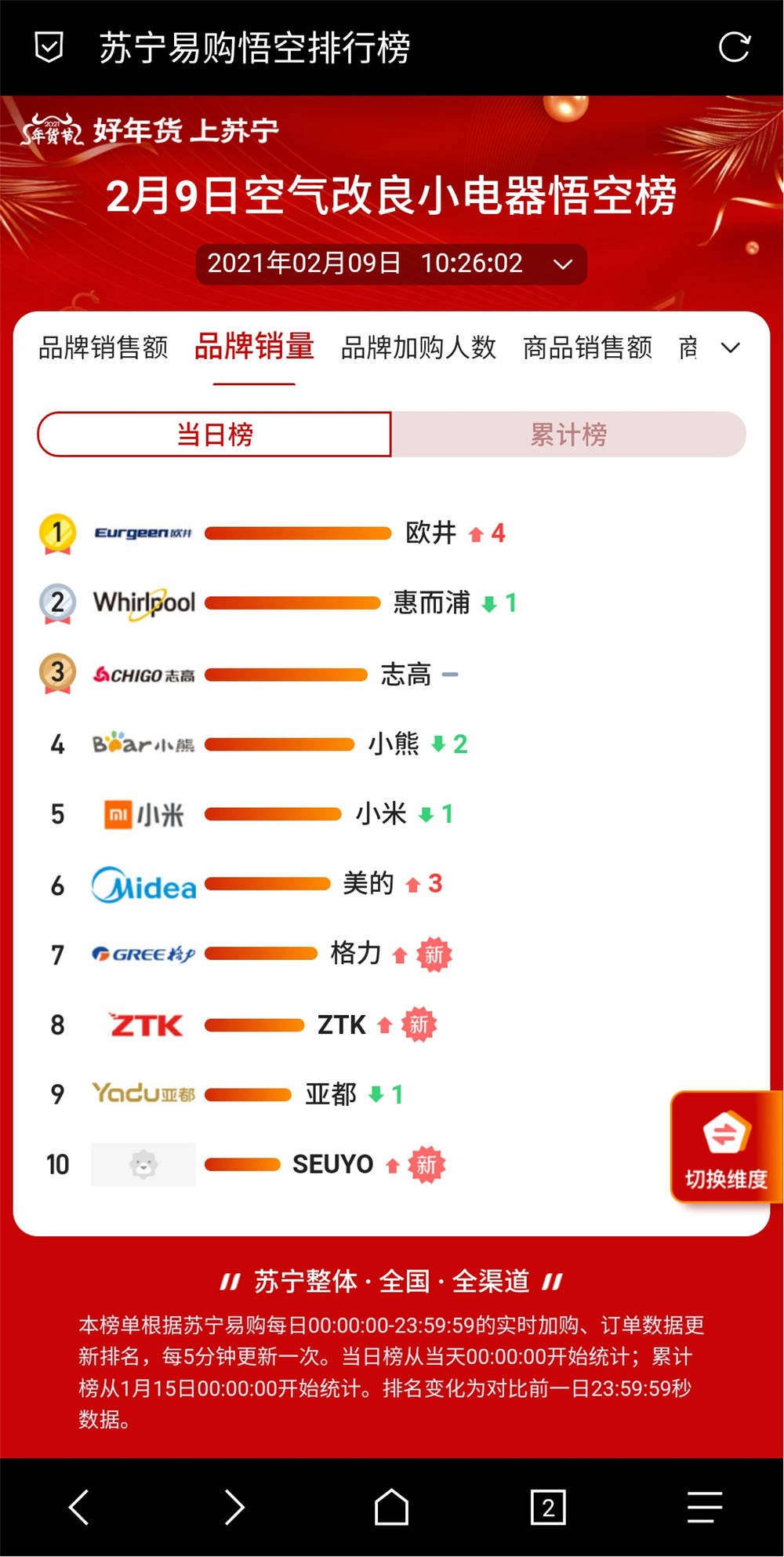Viewport: 784px width, 1557px height.
Task: Open the 惠而浦 Whirlpool row
Action: tap(430, 603)
